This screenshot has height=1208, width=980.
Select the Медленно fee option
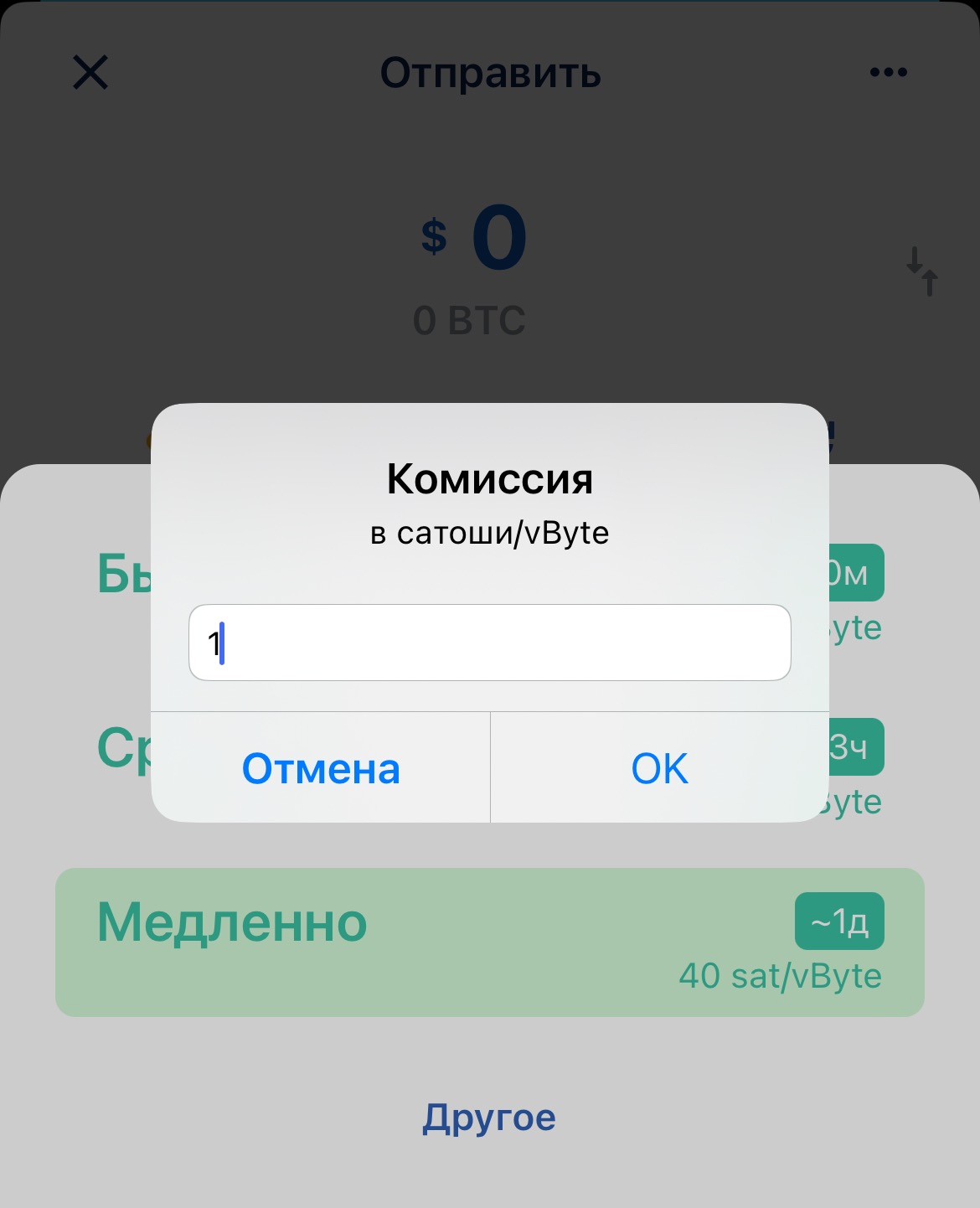[489, 942]
